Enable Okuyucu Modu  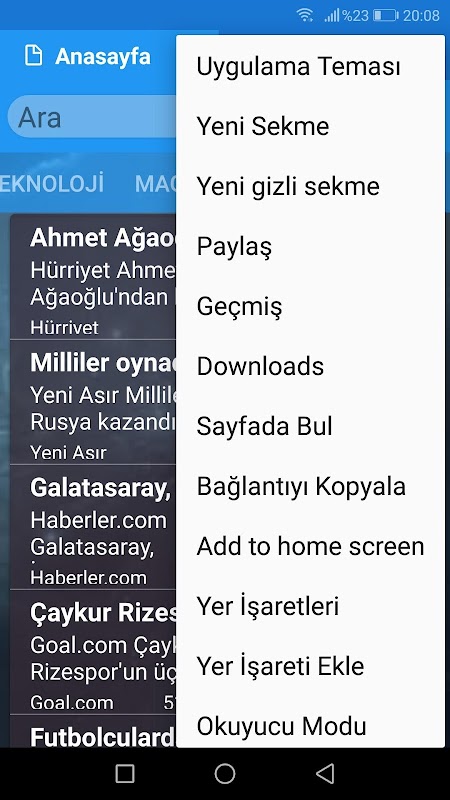click(x=310, y=726)
